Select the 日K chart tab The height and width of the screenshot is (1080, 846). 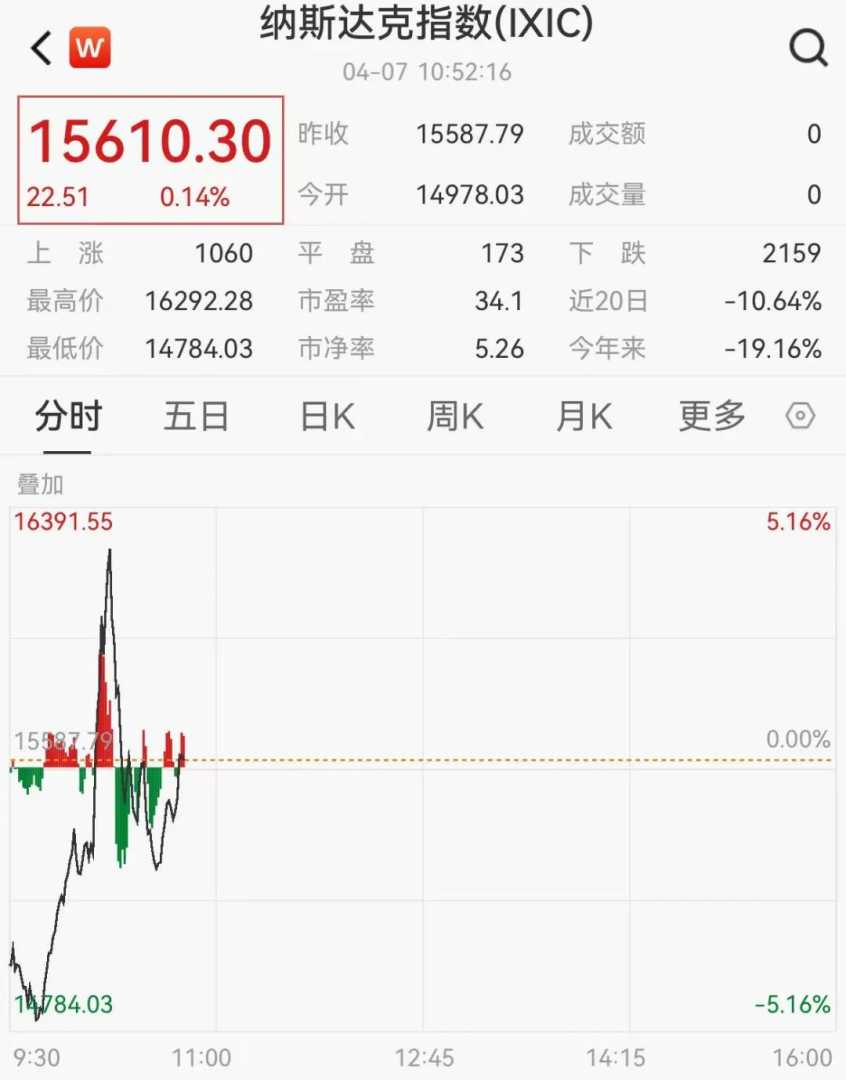(x=327, y=416)
